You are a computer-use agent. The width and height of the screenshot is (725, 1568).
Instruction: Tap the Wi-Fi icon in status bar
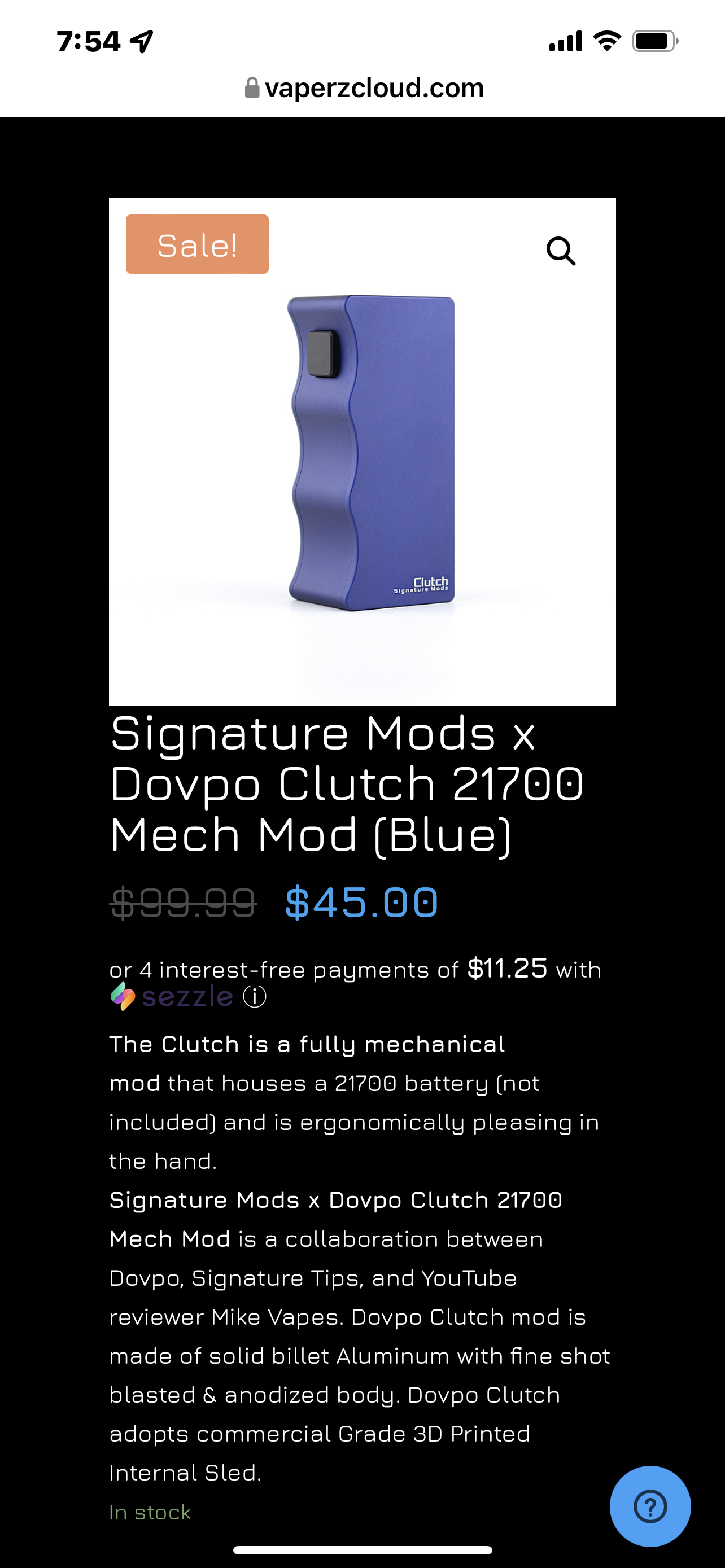tap(606, 41)
